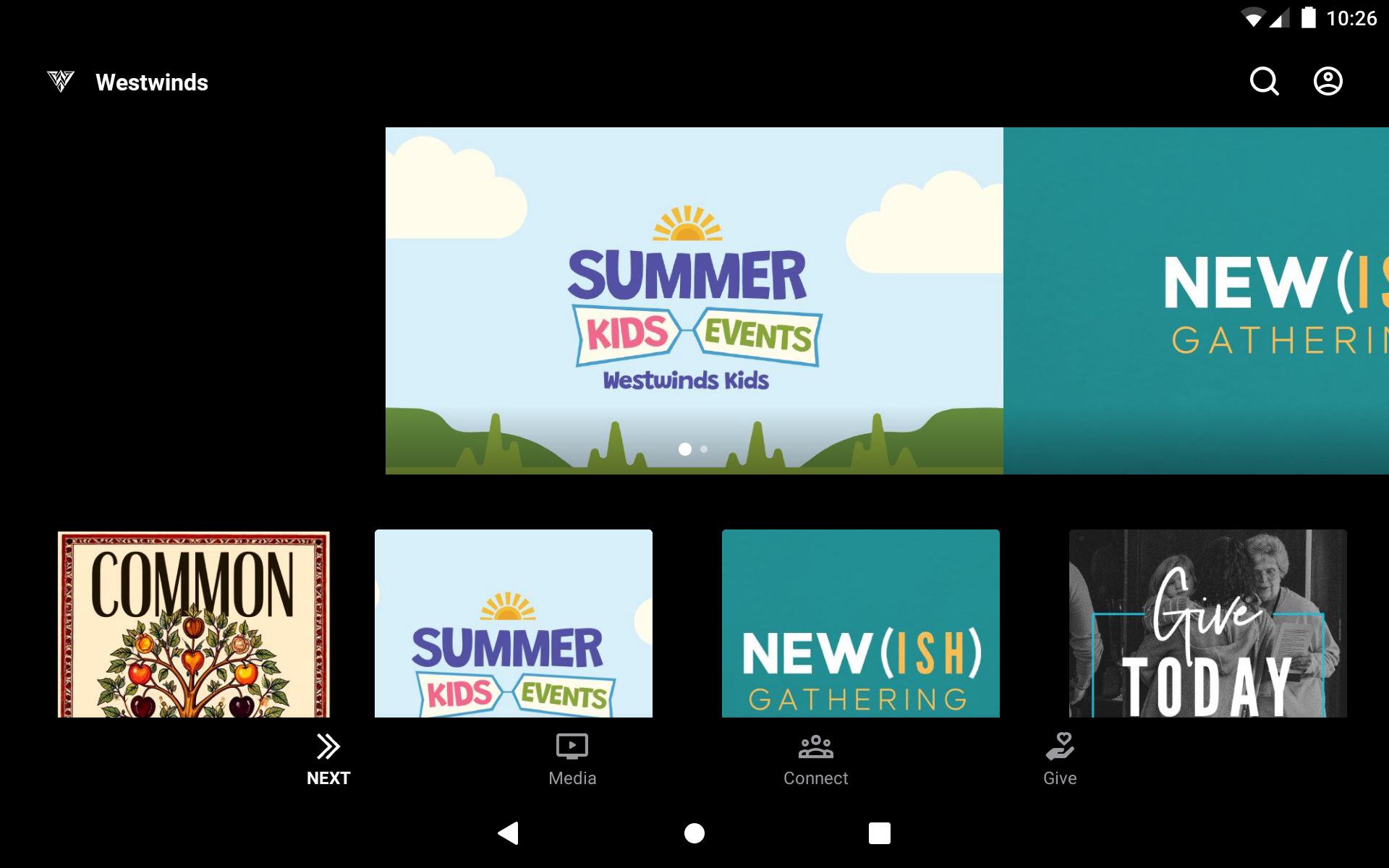Open the Give Today card

(1207, 624)
